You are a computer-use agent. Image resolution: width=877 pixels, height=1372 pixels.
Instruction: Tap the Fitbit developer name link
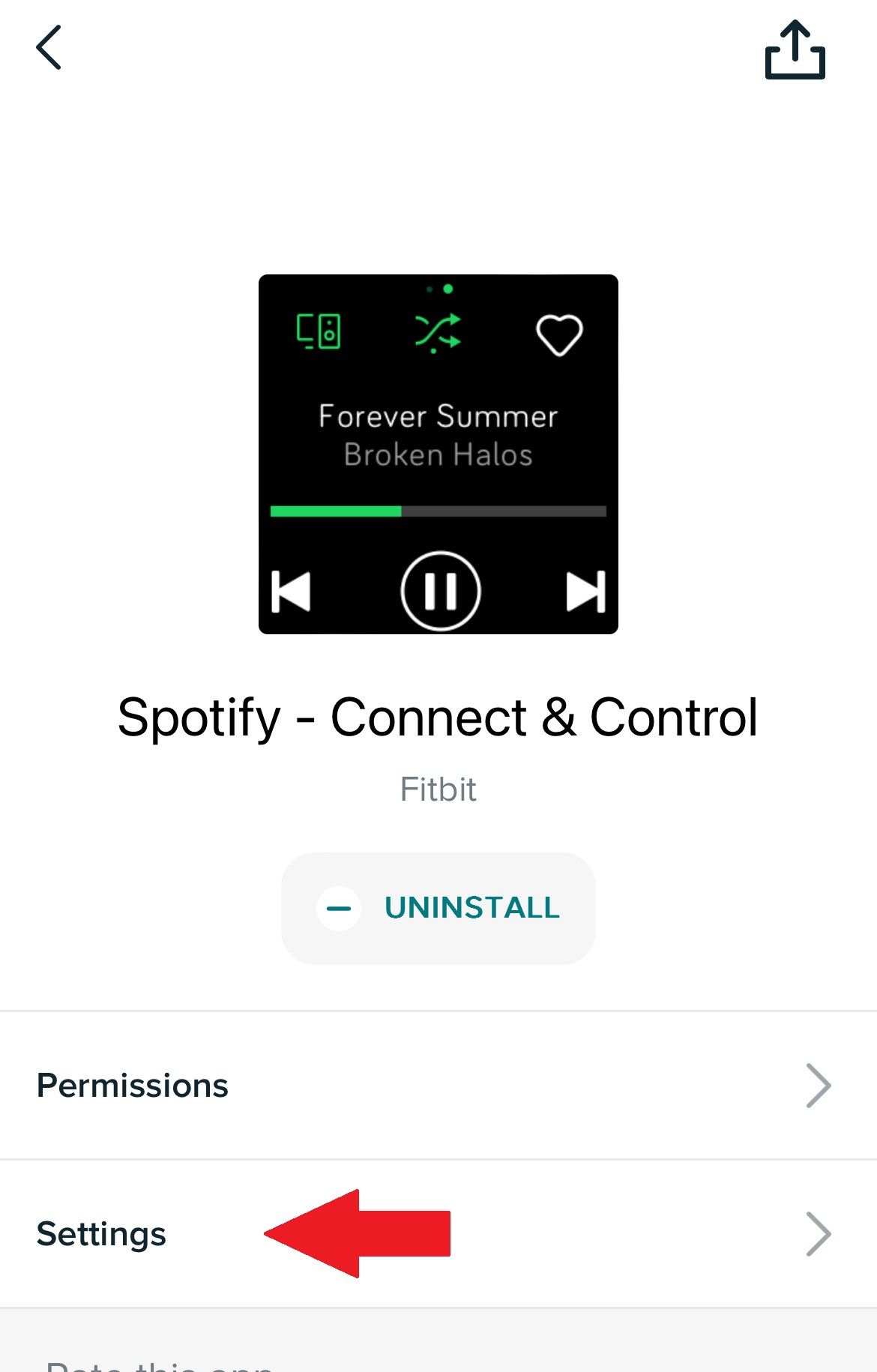tap(438, 789)
